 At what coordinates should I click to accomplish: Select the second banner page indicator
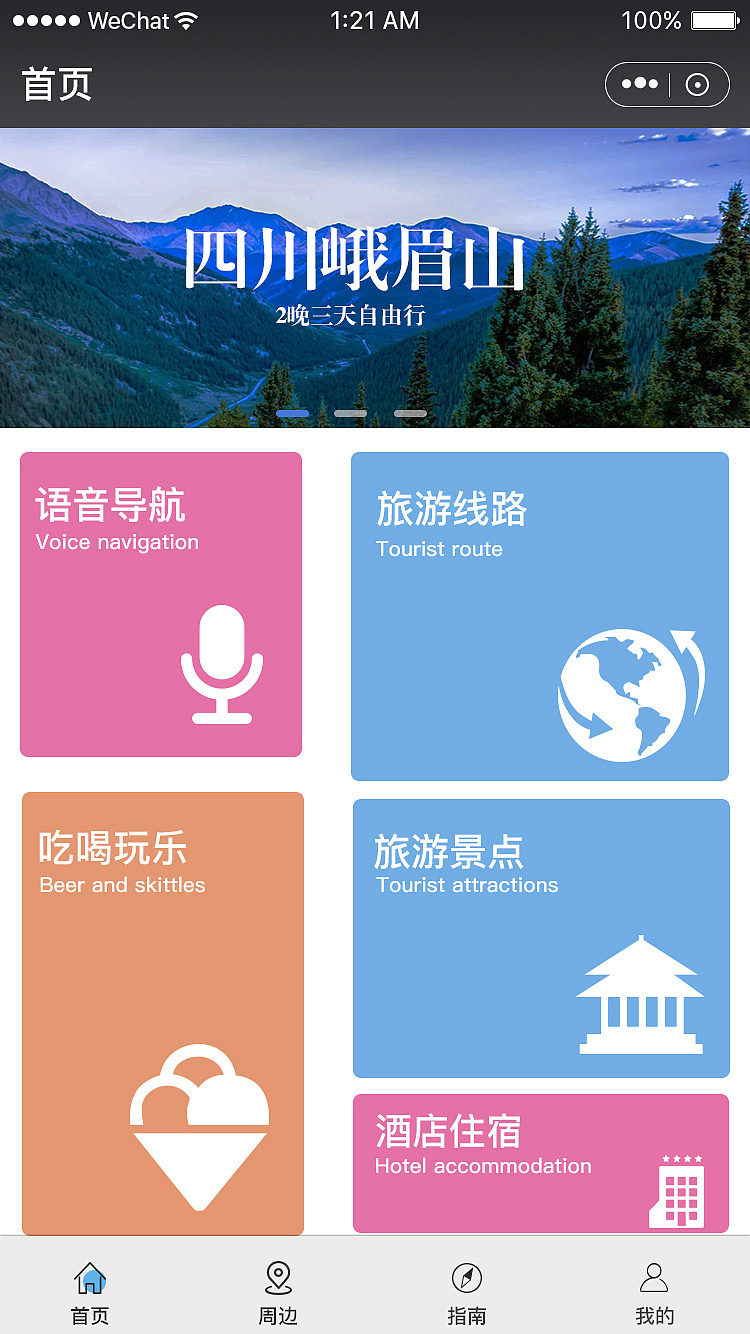pyautogui.click(x=350, y=413)
